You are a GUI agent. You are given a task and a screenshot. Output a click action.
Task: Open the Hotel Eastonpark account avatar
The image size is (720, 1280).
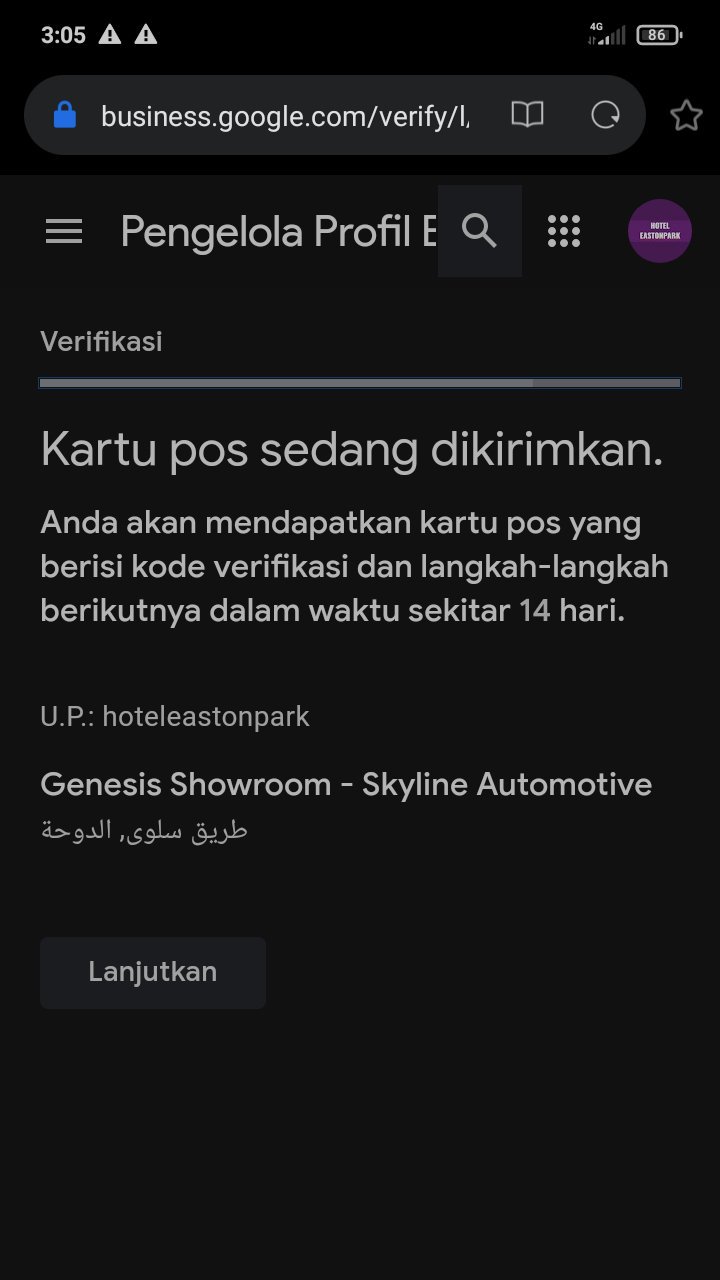tap(660, 231)
